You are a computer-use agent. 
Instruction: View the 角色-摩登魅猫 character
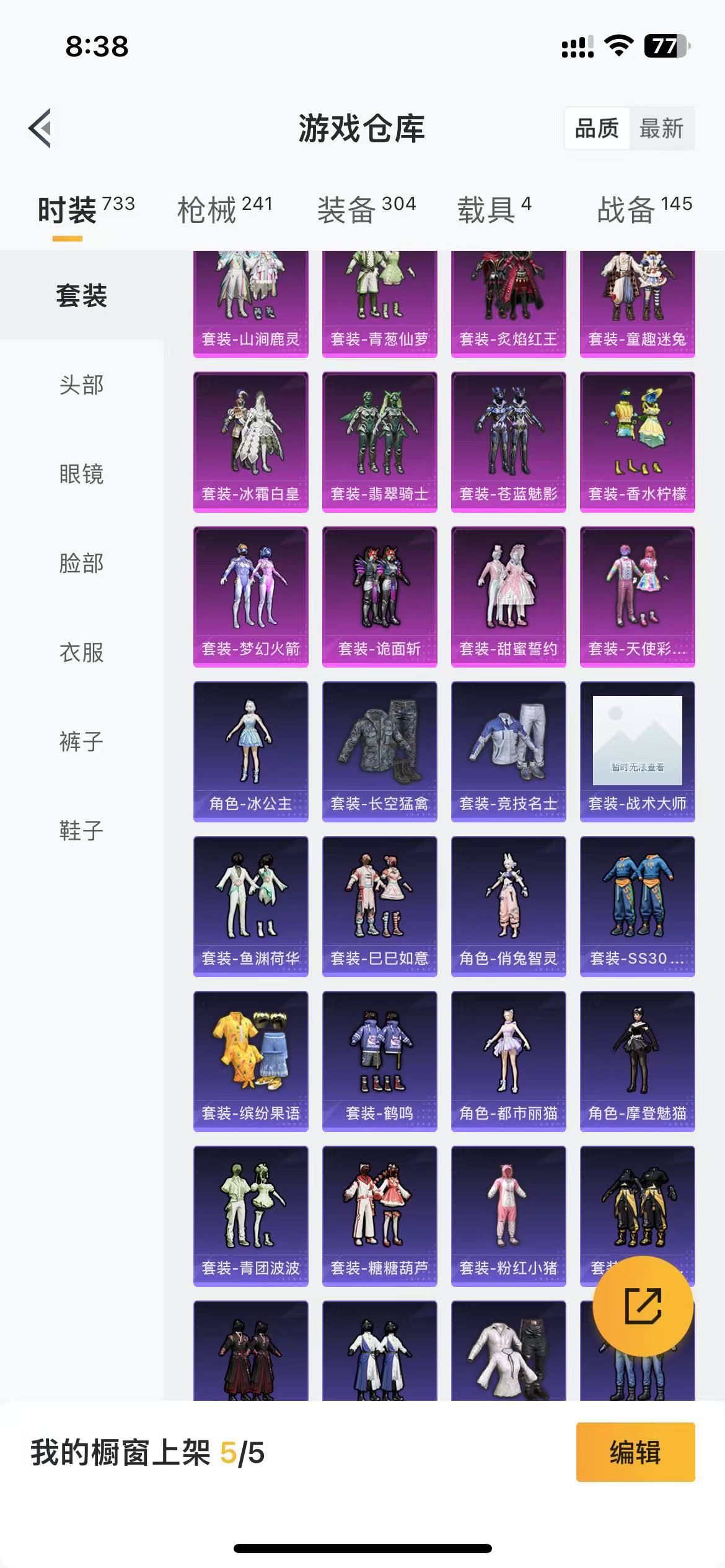(638, 1061)
